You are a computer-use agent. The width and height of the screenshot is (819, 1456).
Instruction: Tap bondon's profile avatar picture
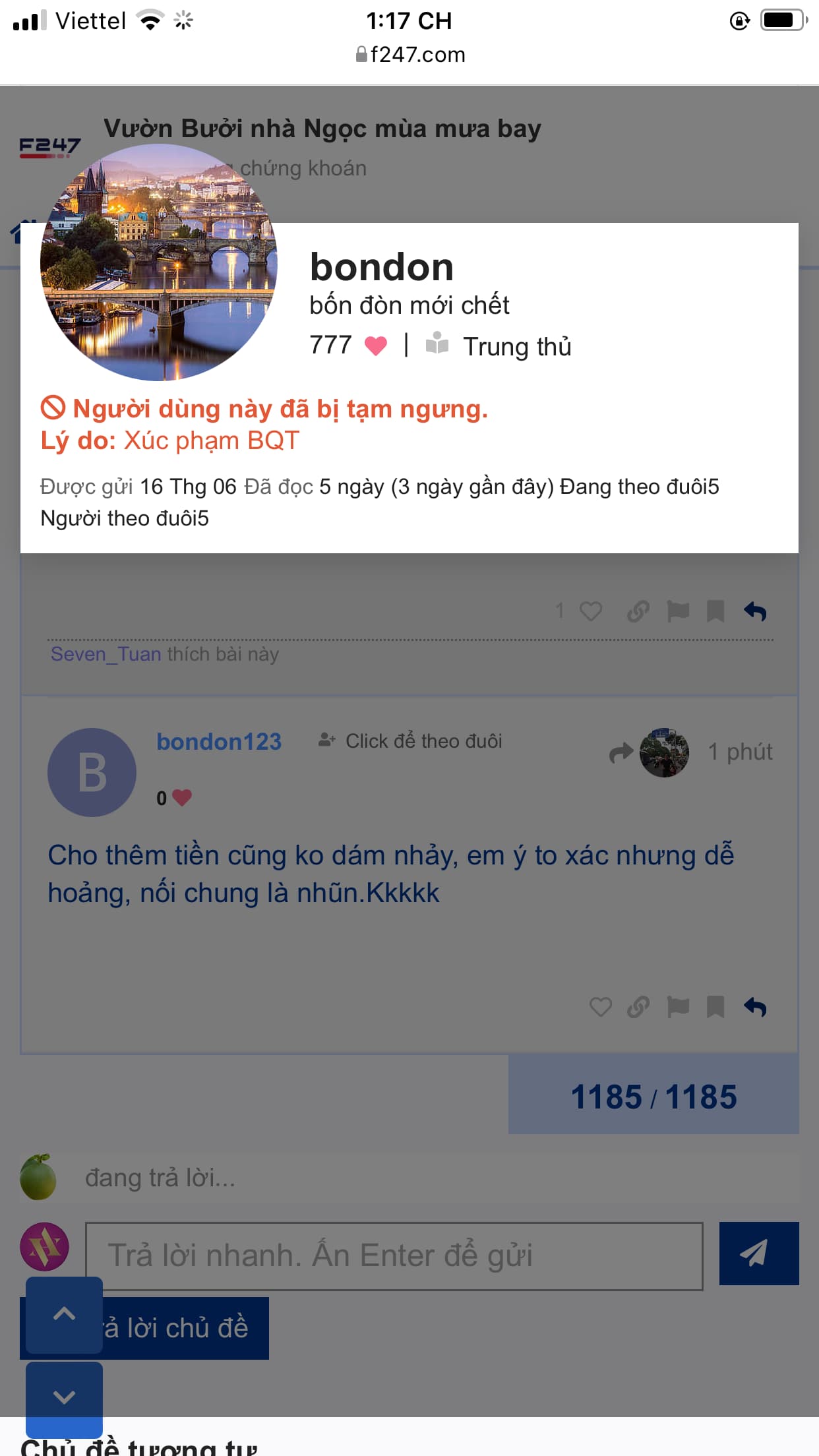click(159, 262)
